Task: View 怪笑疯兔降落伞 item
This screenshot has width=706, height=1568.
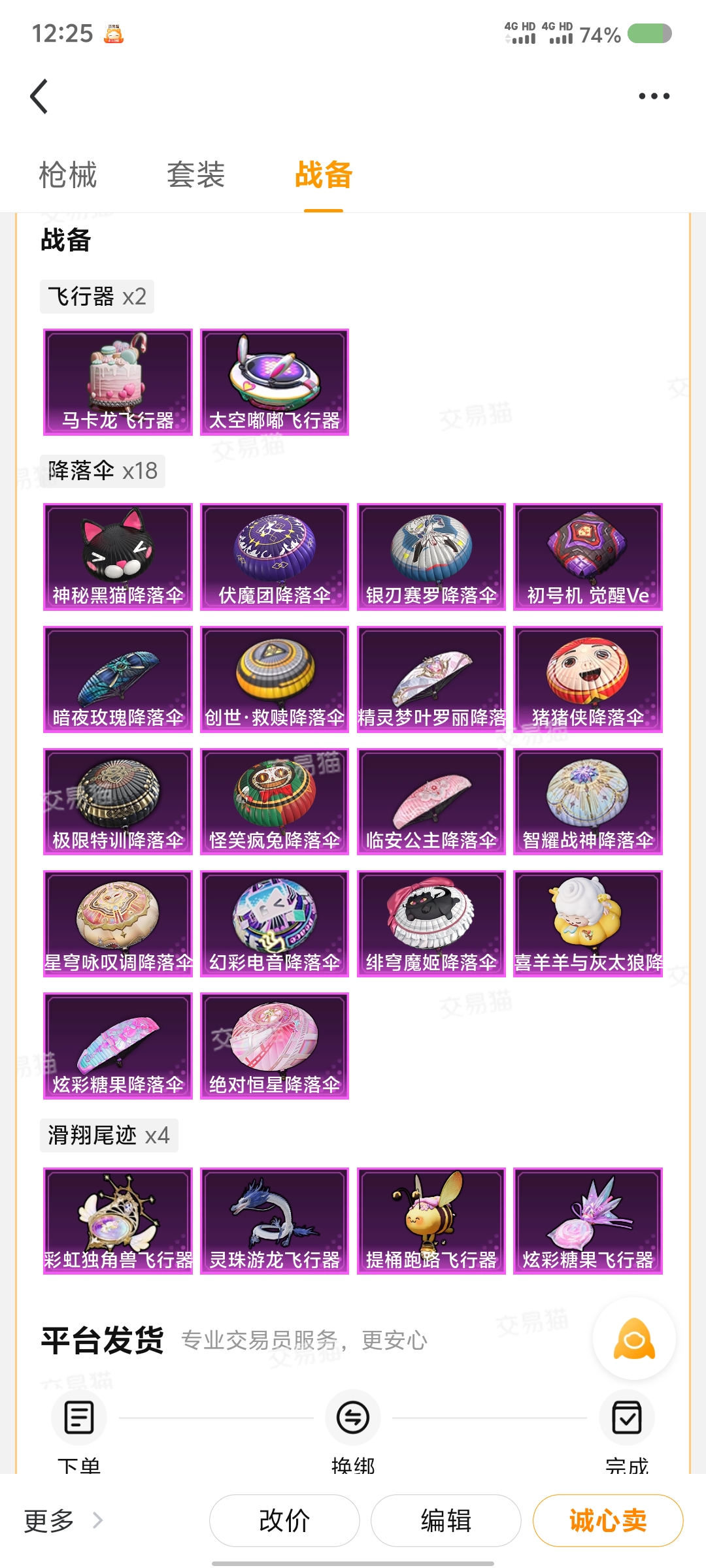Action: pos(275,802)
